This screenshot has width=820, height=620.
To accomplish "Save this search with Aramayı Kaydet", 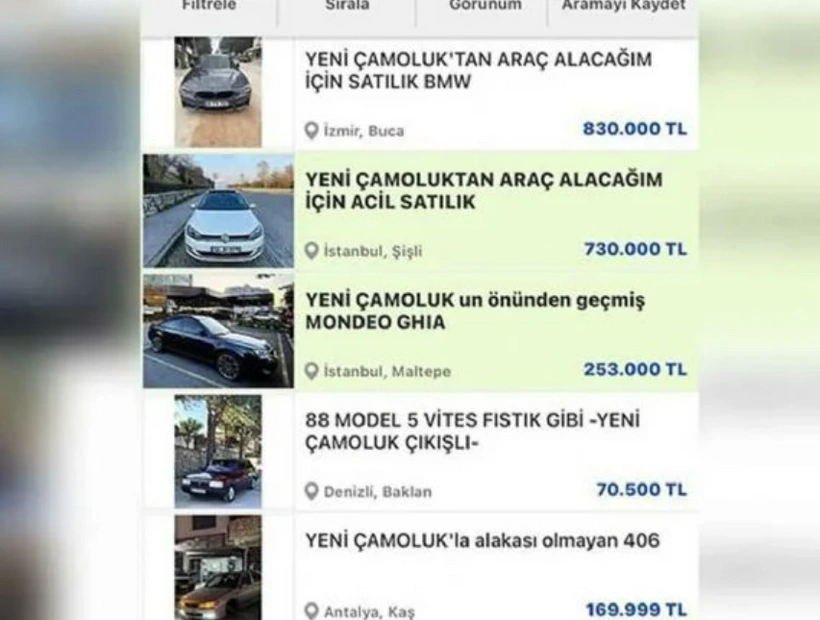I will [623, 7].
